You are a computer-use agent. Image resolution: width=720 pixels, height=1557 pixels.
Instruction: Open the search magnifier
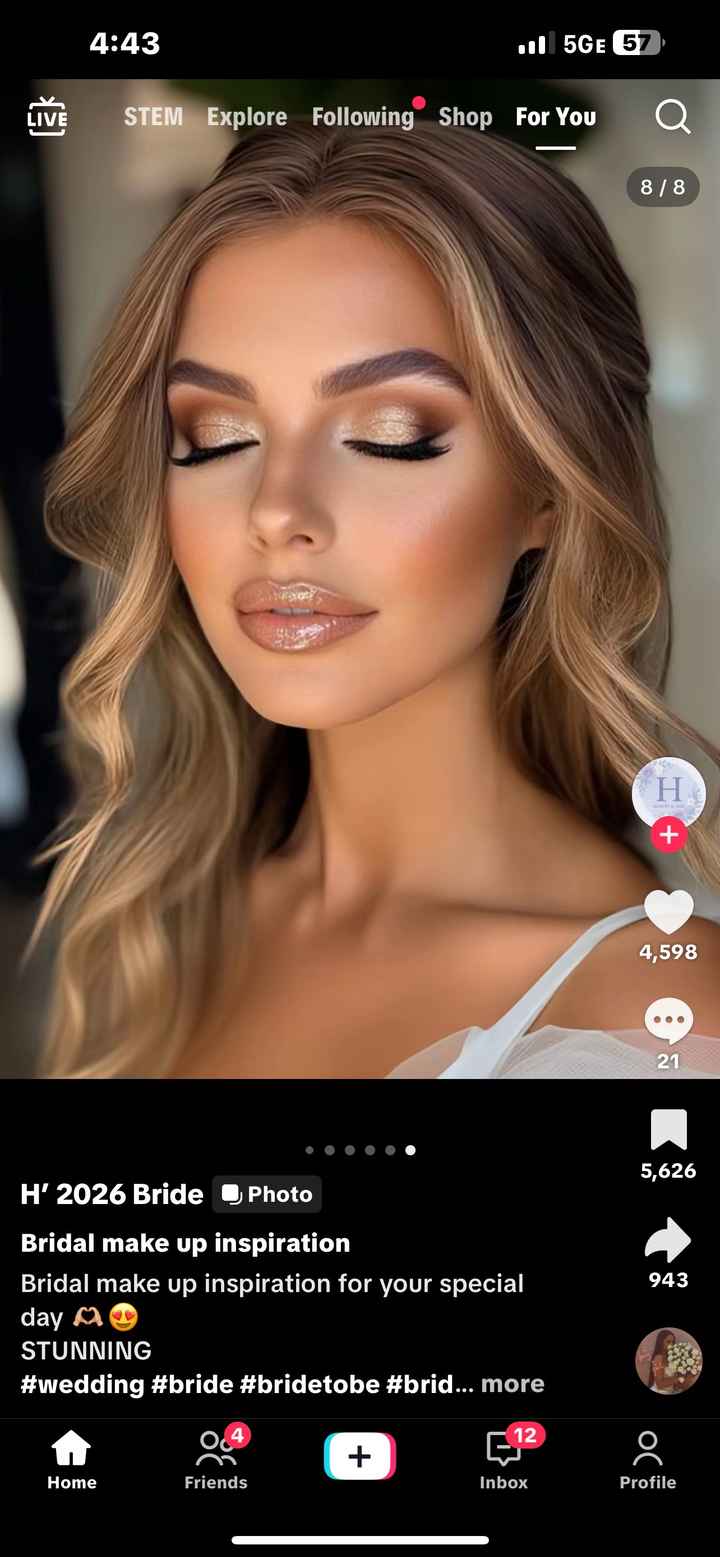673,117
